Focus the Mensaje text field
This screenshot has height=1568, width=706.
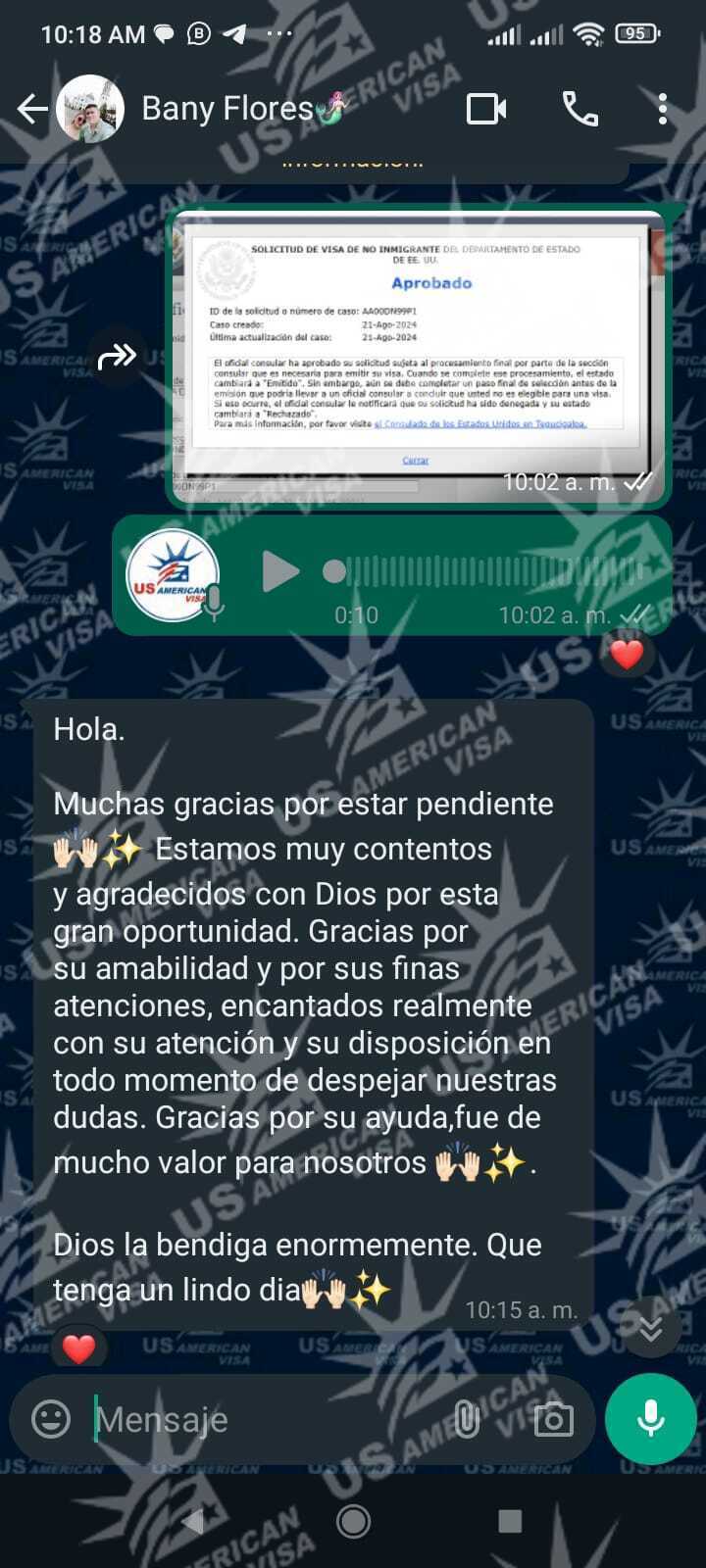coord(265,1419)
